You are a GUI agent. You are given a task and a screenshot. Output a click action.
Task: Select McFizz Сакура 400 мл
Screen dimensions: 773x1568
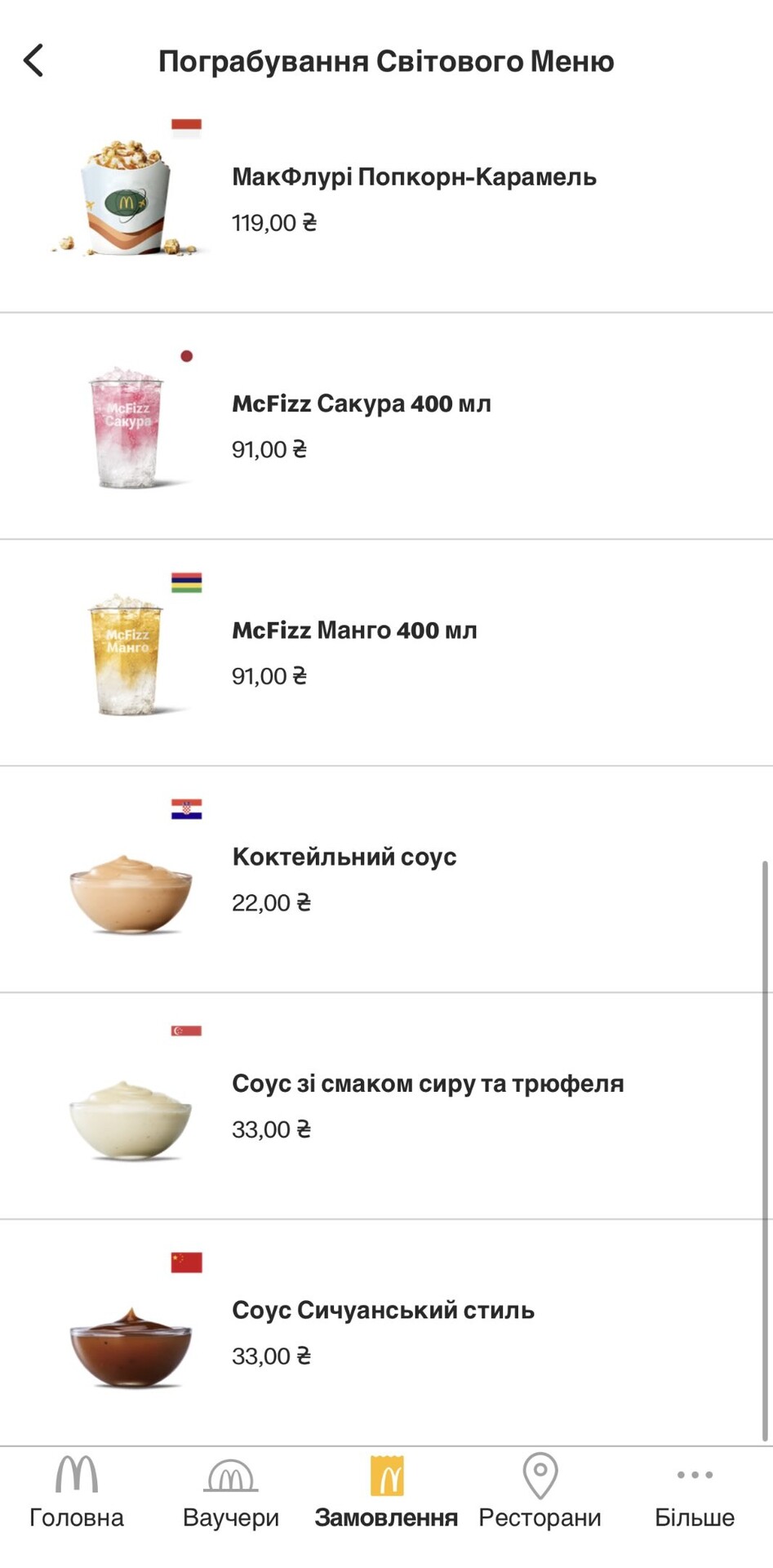click(361, 404)
